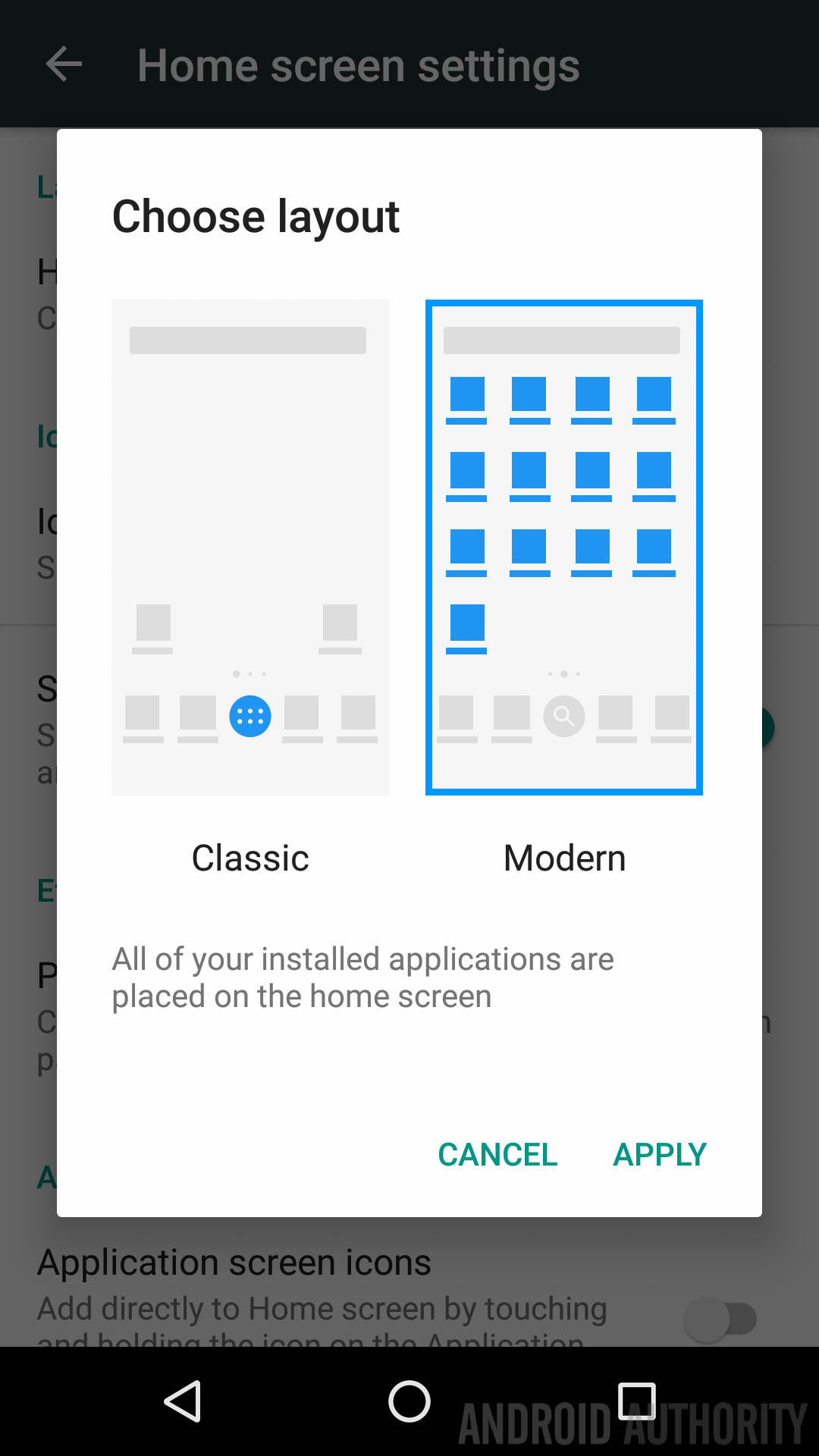This screenshot has height=1456, width=819.
Task: Go to the system home screen
Action: tap(409, 1401)
